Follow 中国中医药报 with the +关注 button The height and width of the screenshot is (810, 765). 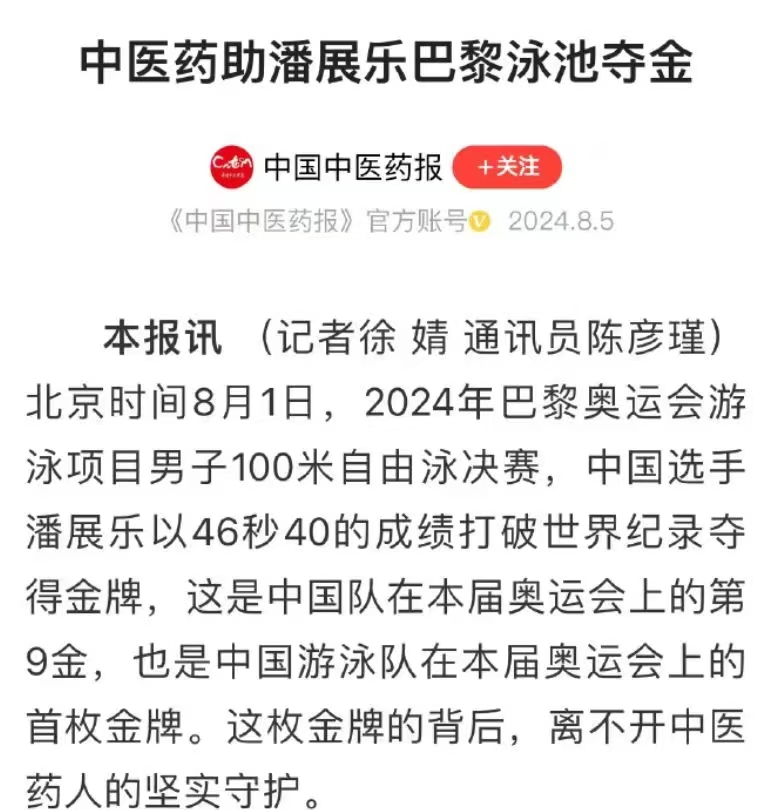click(x=507, y=167)
